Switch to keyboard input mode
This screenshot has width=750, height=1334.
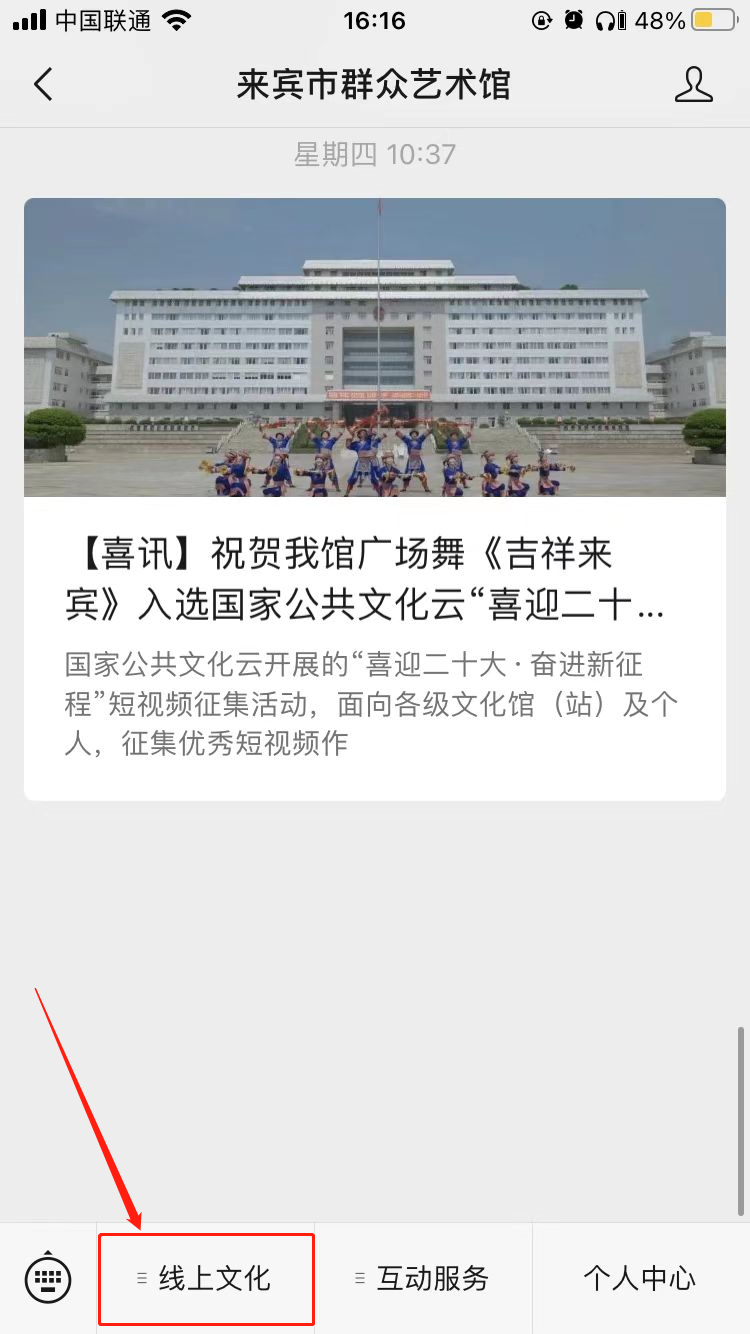[x=48, y=1278]
